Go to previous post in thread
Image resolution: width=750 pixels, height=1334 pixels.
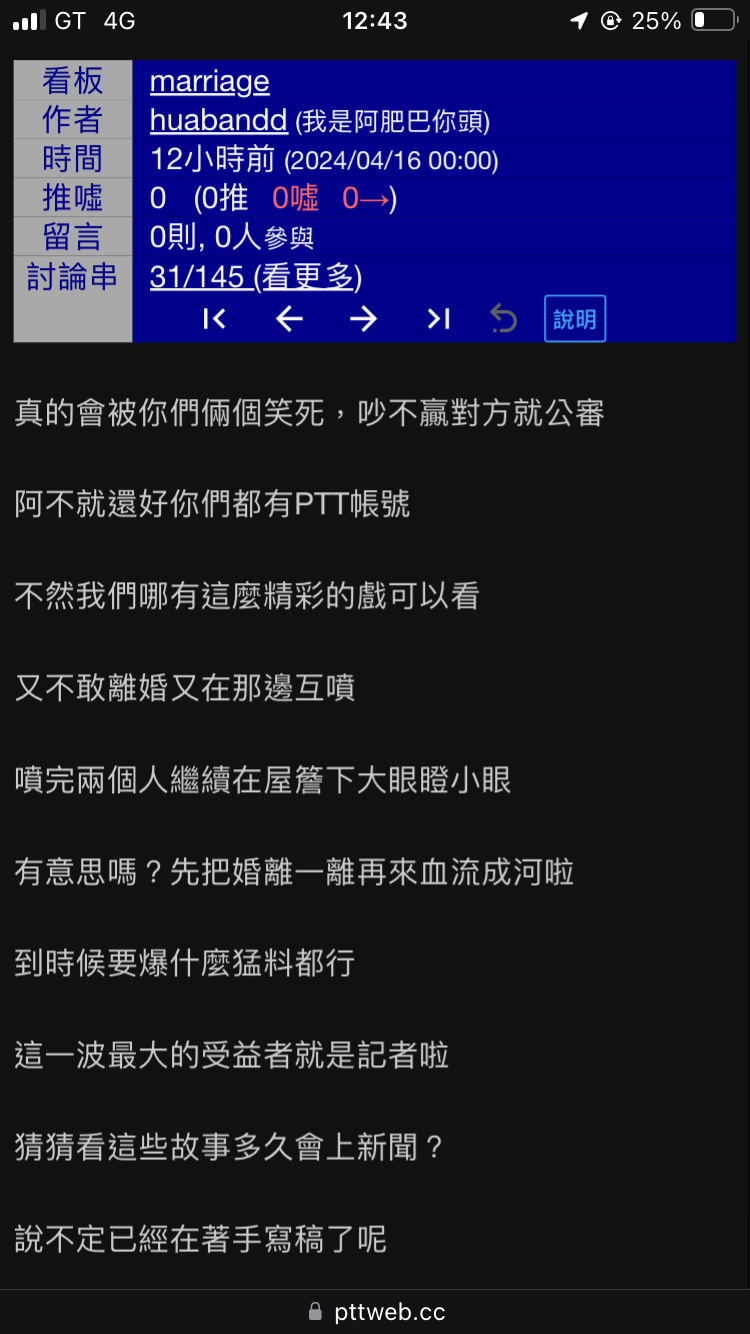point(289,319)
